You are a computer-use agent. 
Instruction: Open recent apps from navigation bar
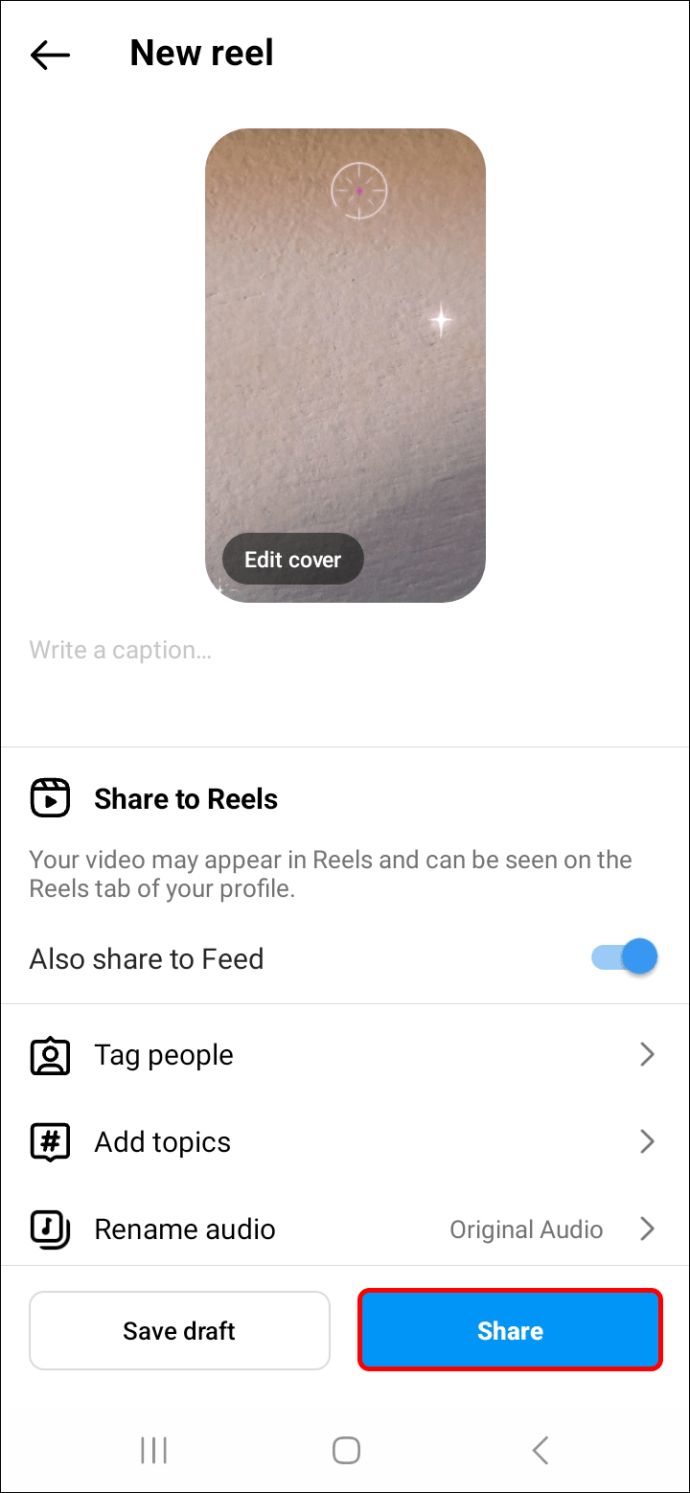(x=154, y=1450)
